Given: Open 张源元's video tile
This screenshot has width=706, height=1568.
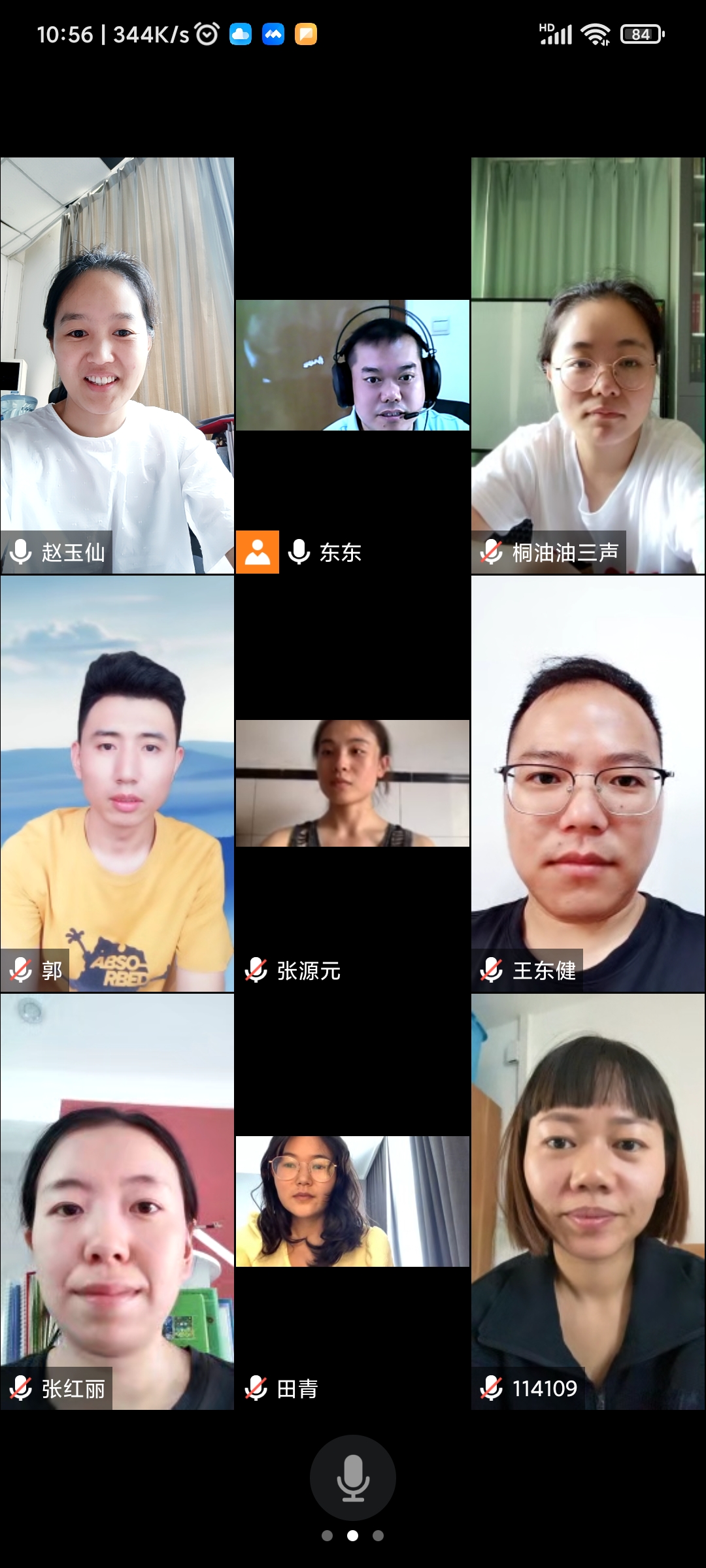Looking at the screenshot, I should pos(352,783).
